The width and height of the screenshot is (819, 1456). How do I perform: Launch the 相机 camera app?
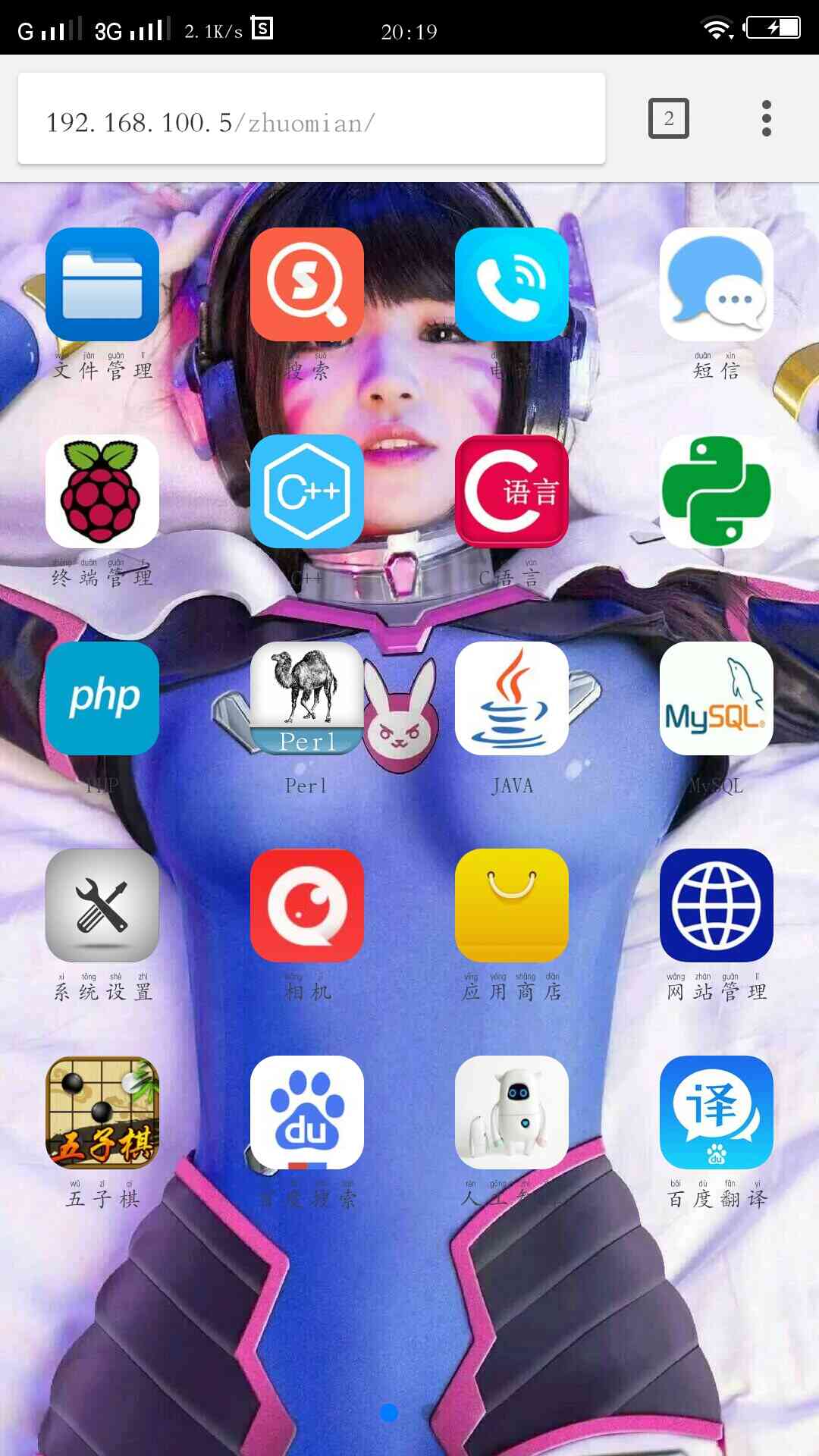point(307,905)
